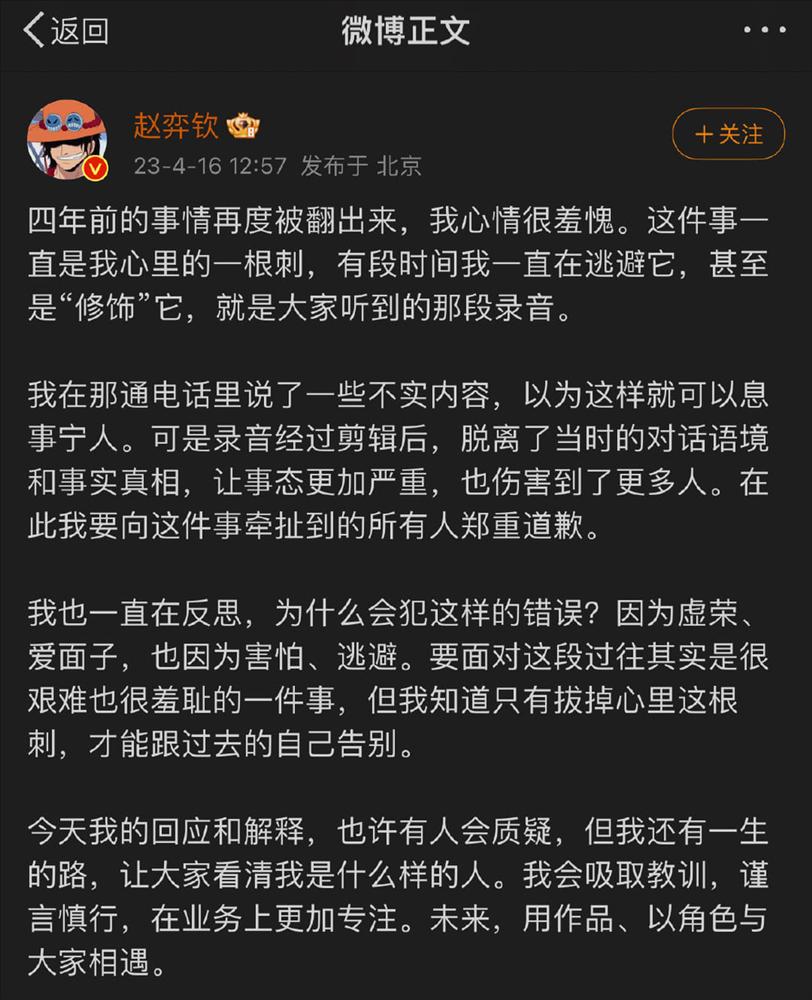Follow 赵弈钦 with the 关注 button
Image resolution: width=812 pixels, height=1000 pixels.
coord(728,134)
